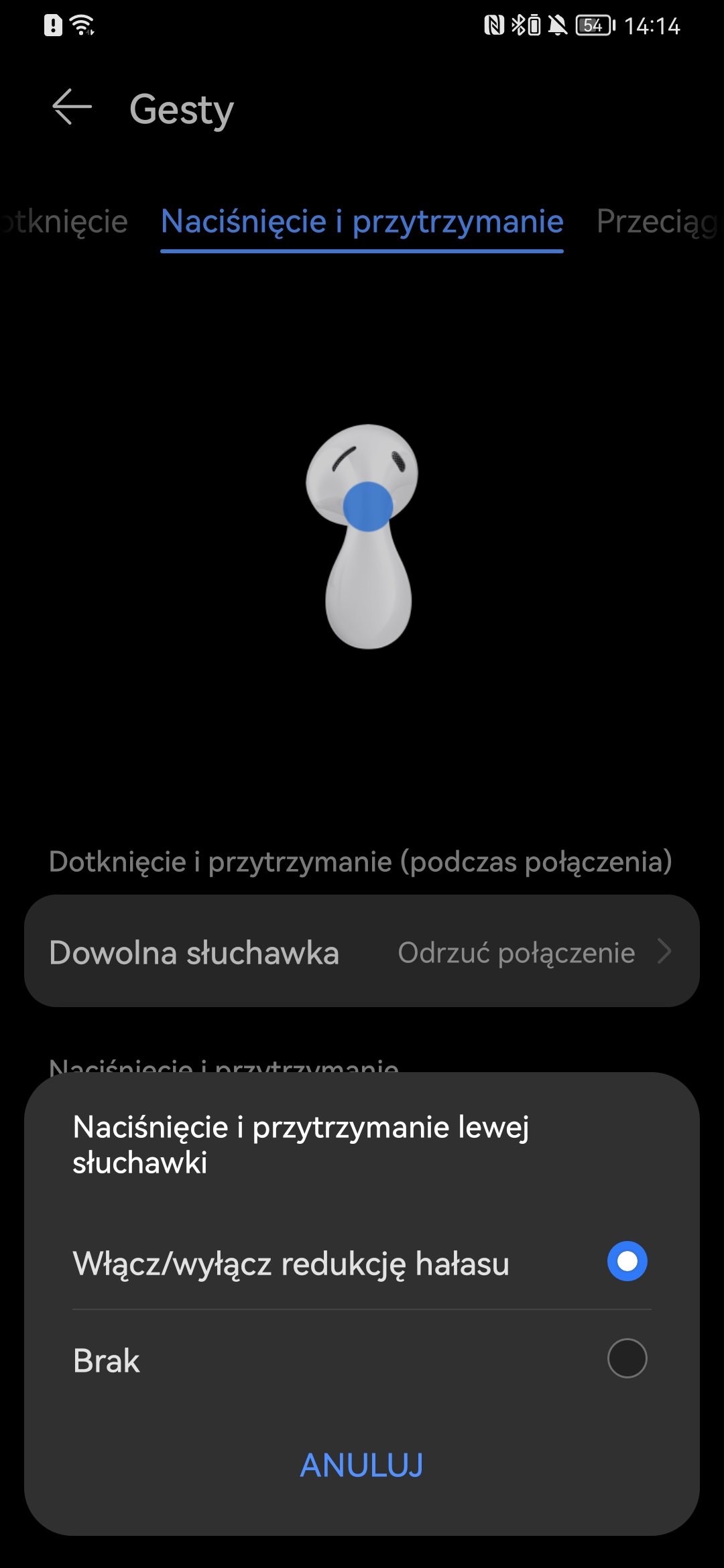Open the Dowolna słuchawka row
This screenshot has width=724, height=1568.
(x=362, y=952)
